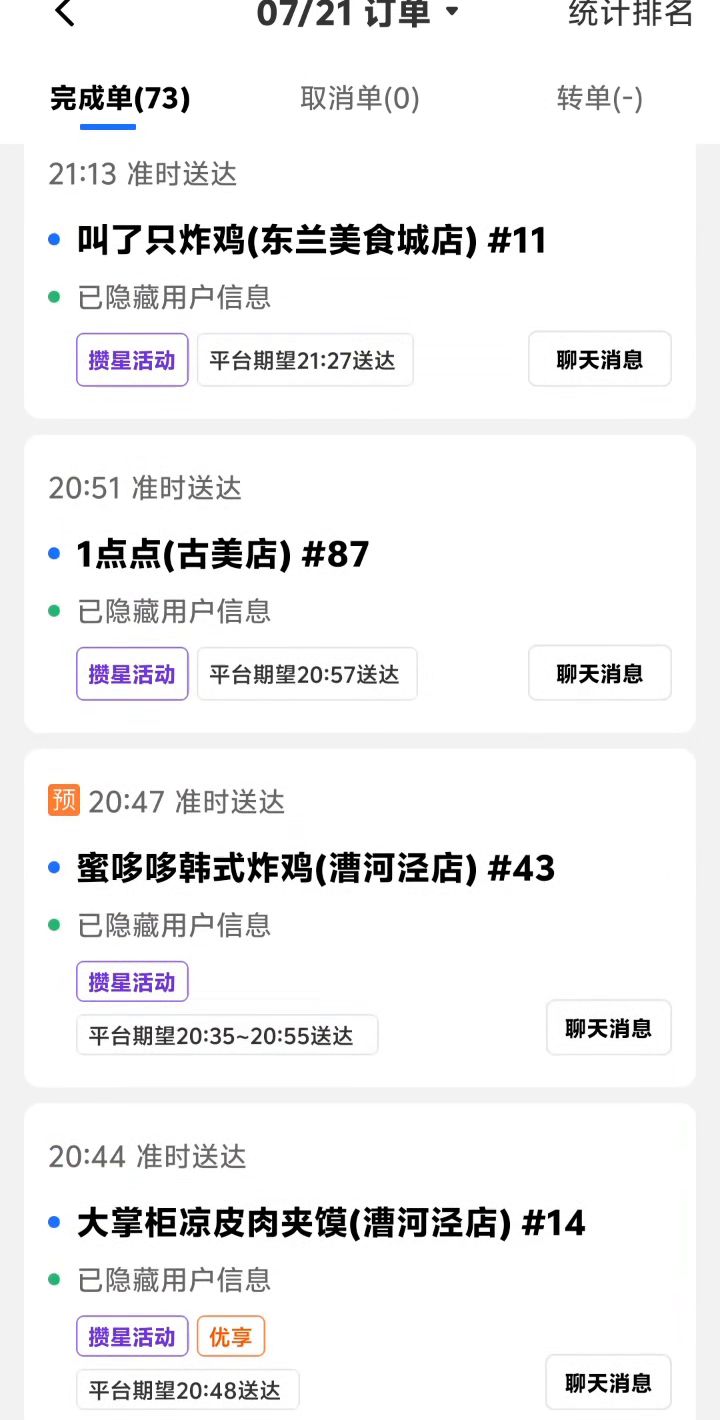Screen dimensions: 720x1420
Task: Switch to the 取消单(0) tab
Action: tap(360, 98)
